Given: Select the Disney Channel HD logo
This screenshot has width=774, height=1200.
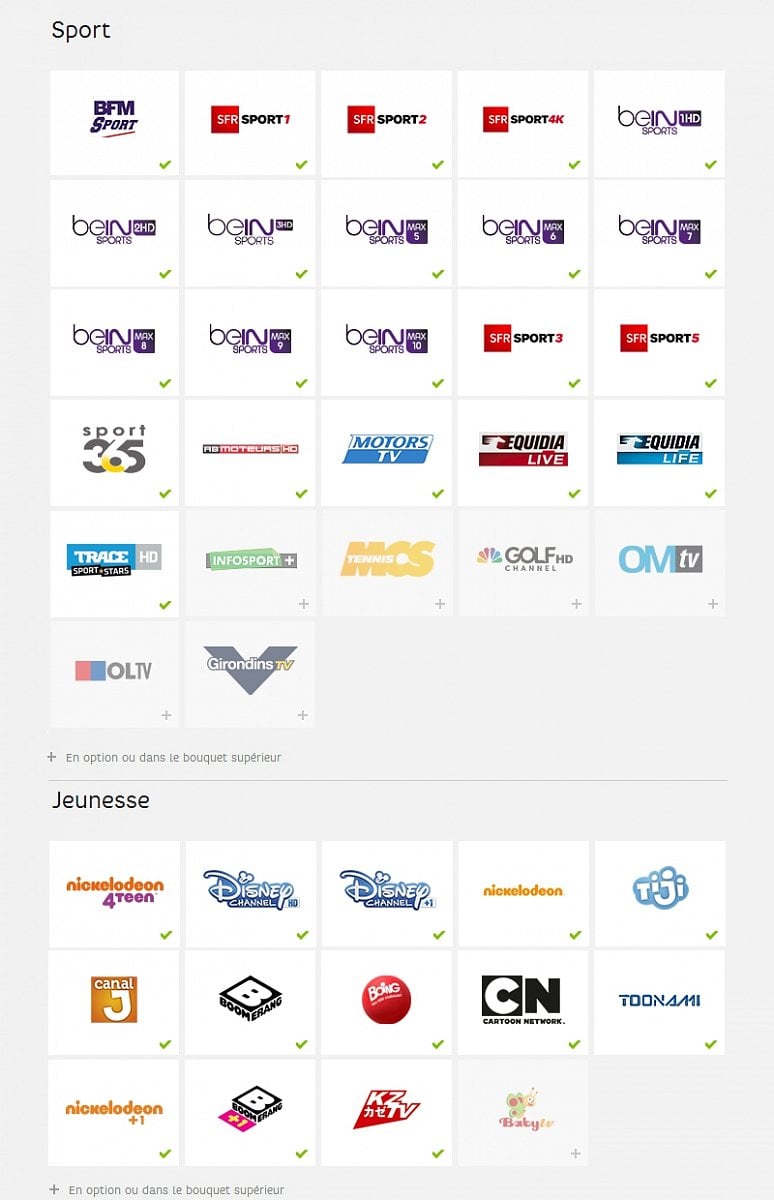Looking at the screenshot, I should [x=250, y=888].
